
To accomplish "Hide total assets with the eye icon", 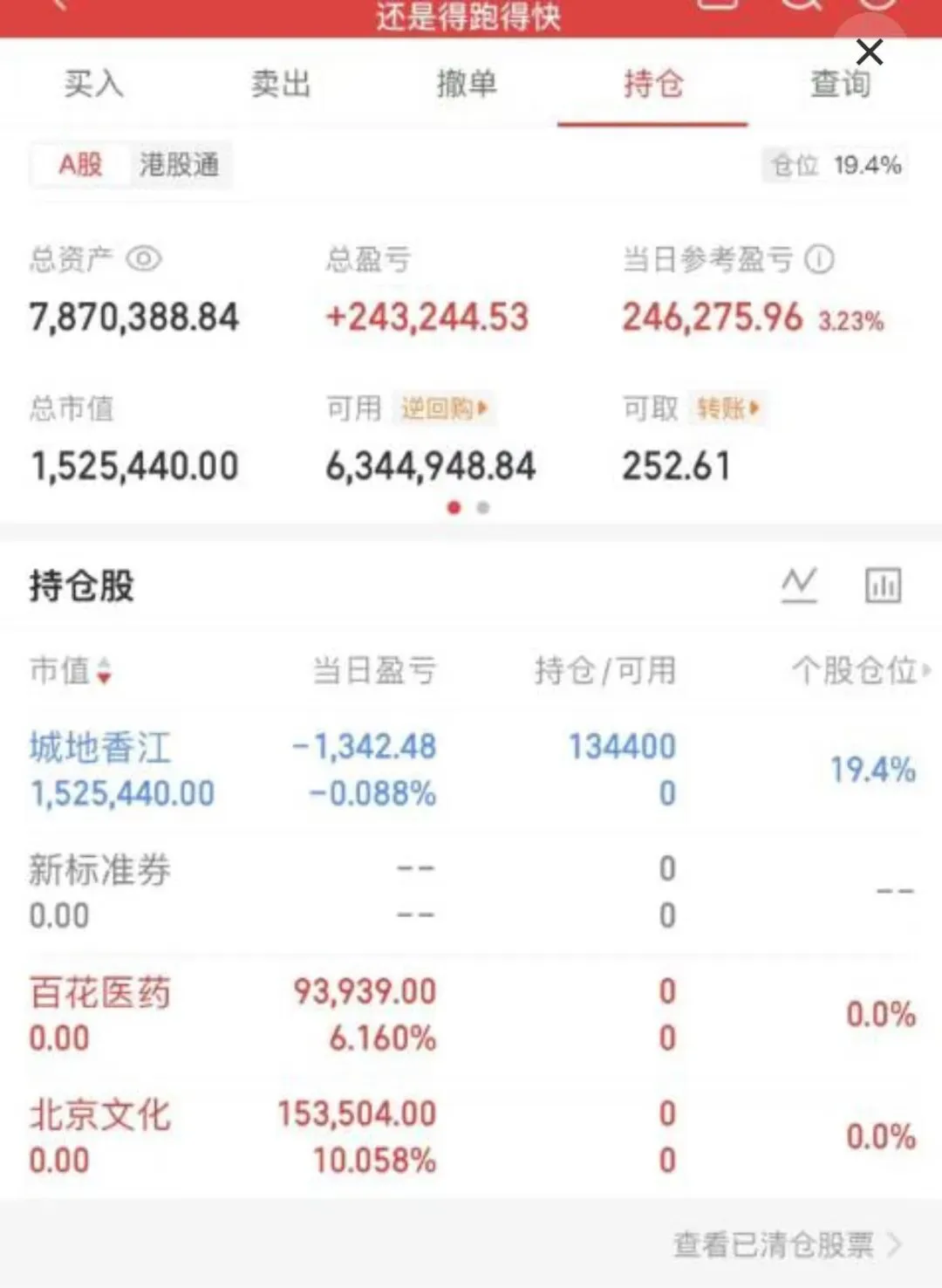I will coord(144,259).
